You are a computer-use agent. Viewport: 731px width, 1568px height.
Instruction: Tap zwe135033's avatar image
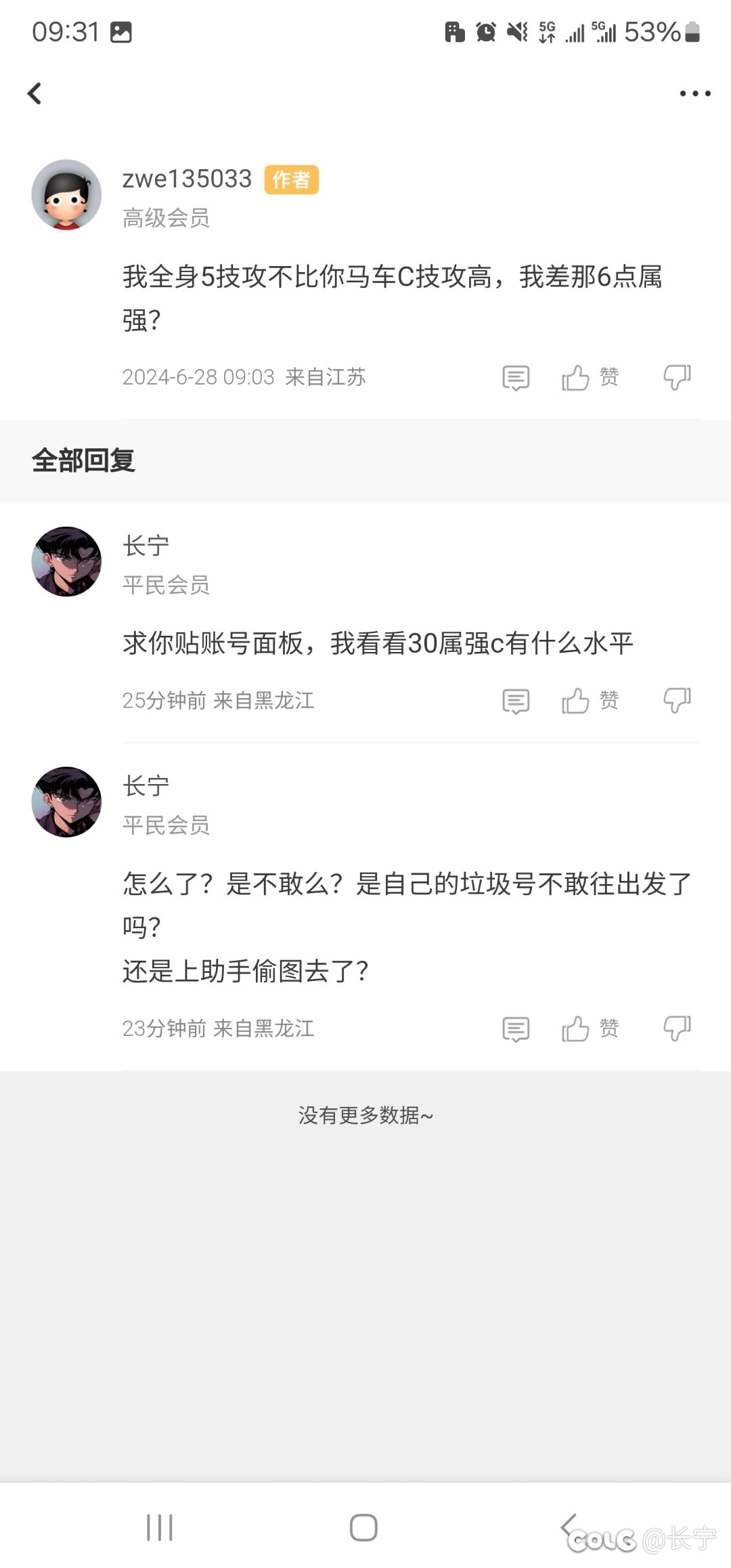tap(66, 194)
